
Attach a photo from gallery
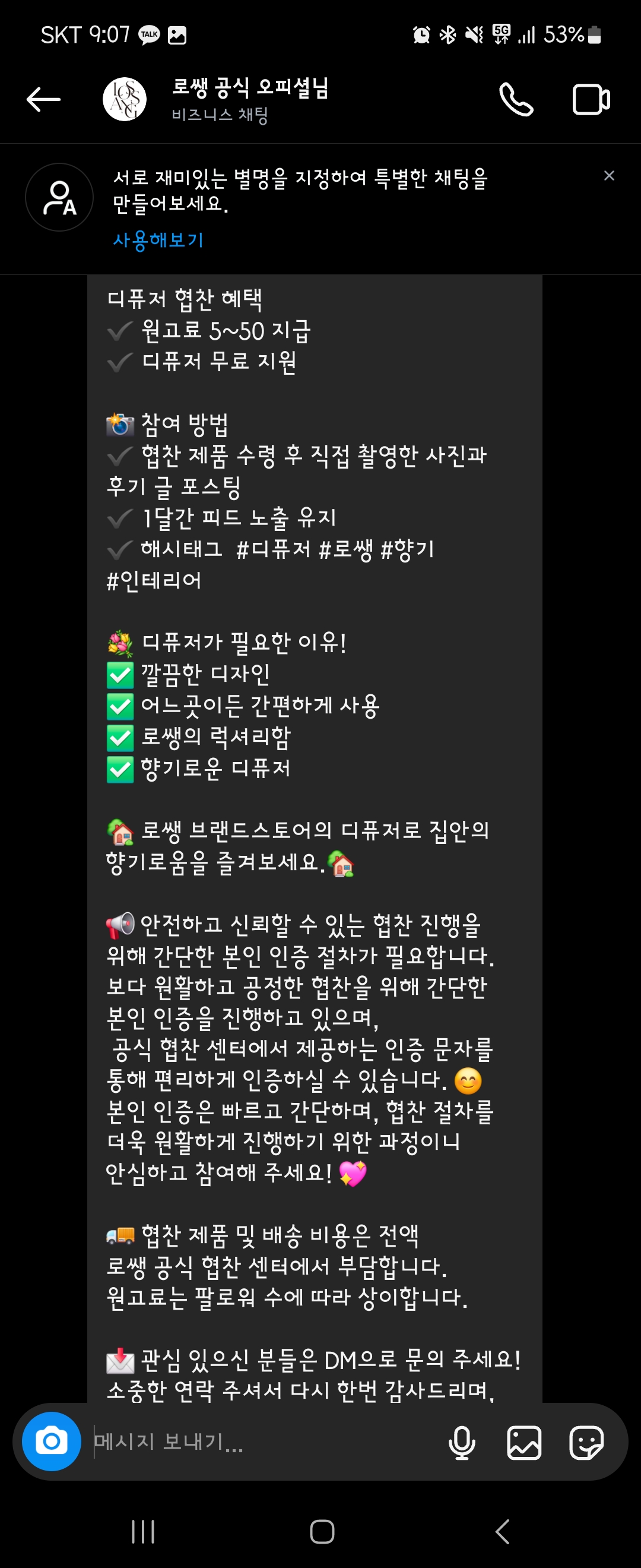pos(523,1442)
